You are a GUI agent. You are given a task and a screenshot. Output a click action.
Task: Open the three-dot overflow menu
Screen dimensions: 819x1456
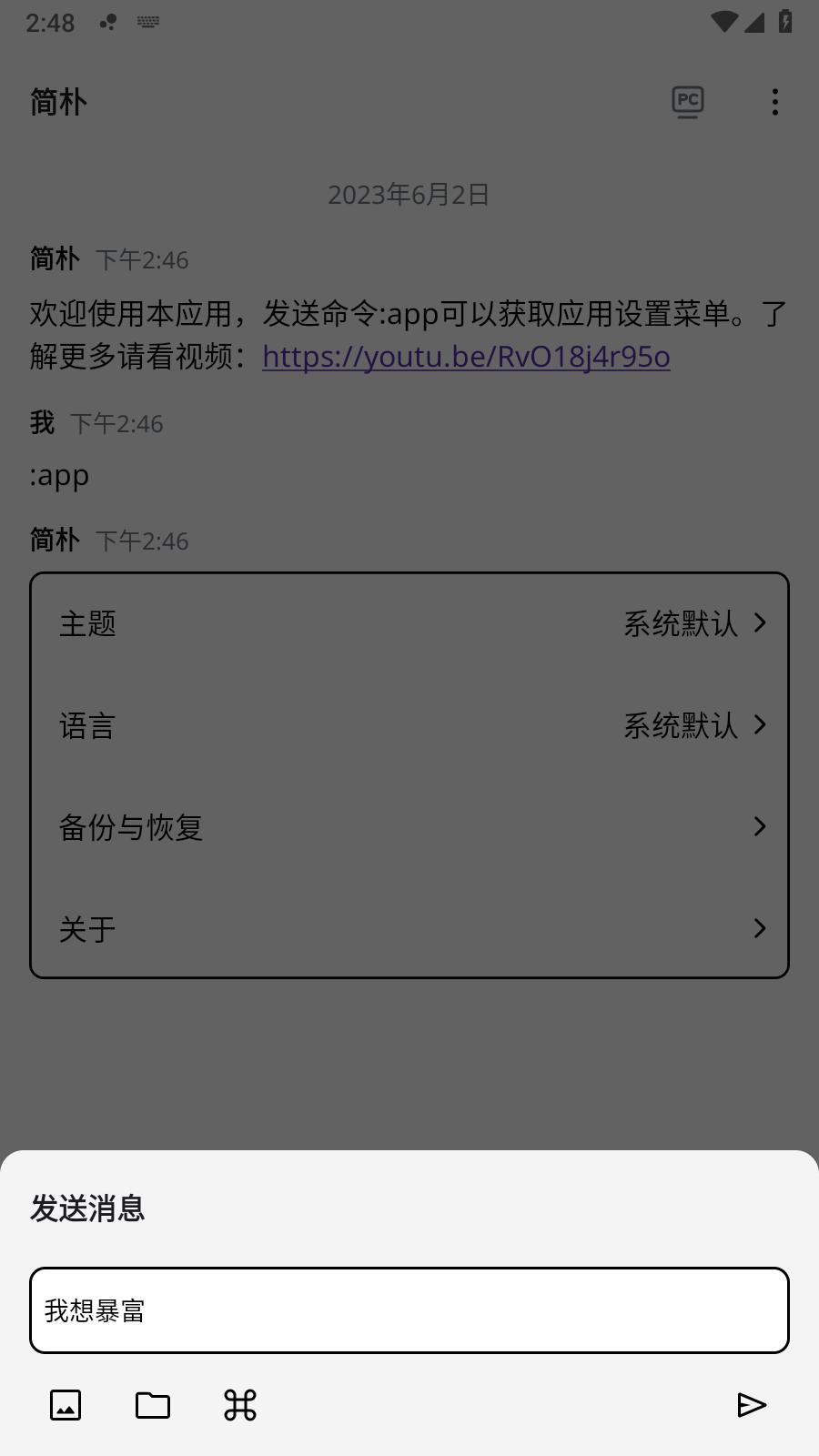coord(775,101)
